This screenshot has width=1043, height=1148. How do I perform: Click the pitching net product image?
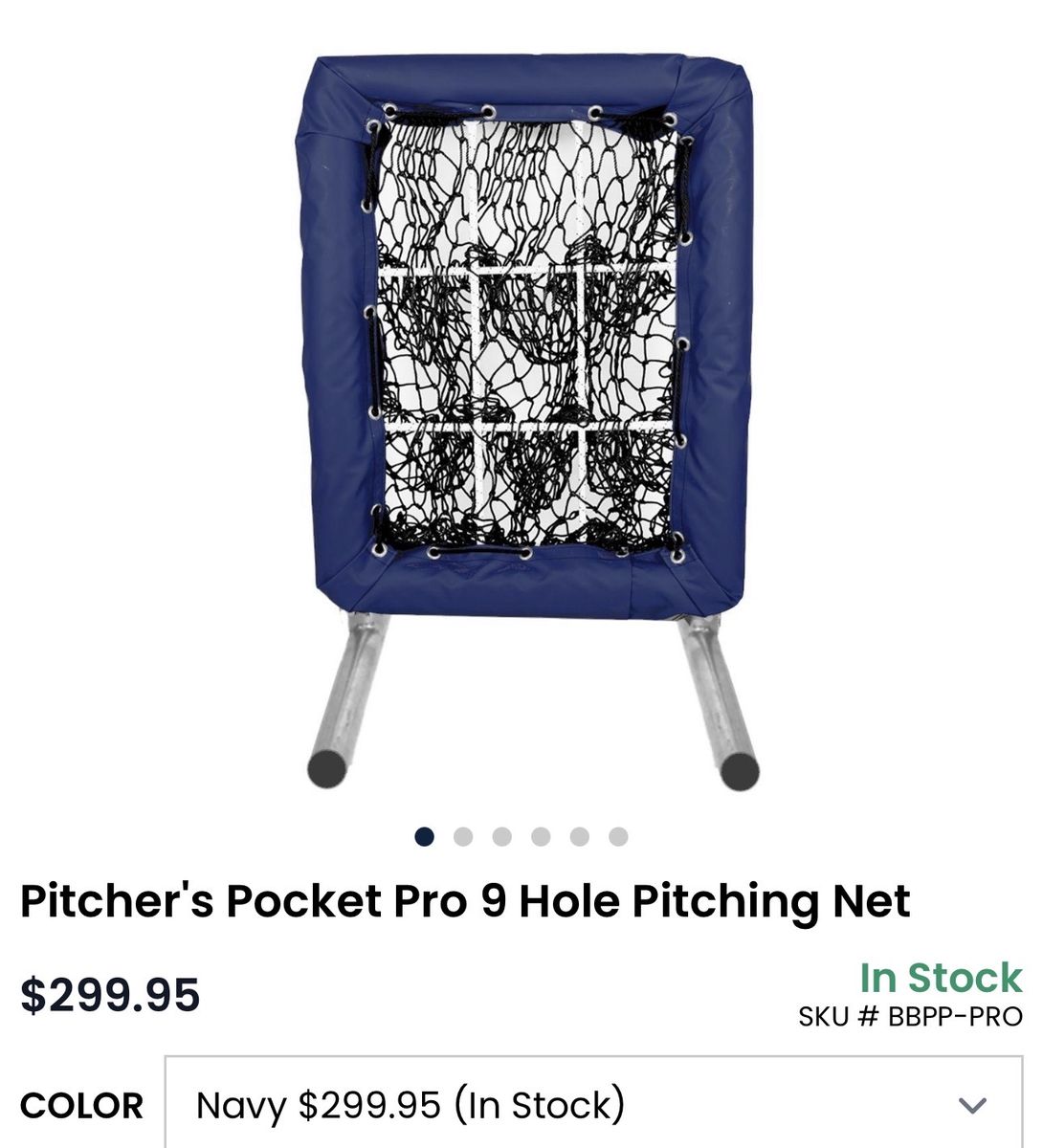coord(521,402)
